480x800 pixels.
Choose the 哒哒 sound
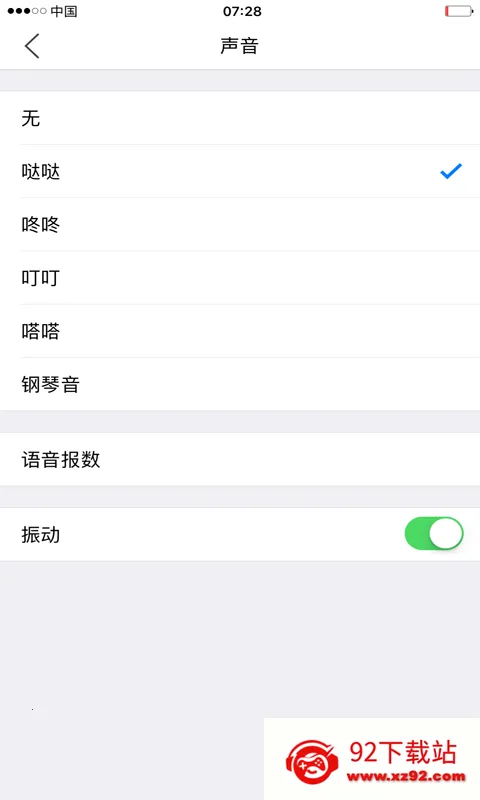pyautogui.click(x=240, y=171)
